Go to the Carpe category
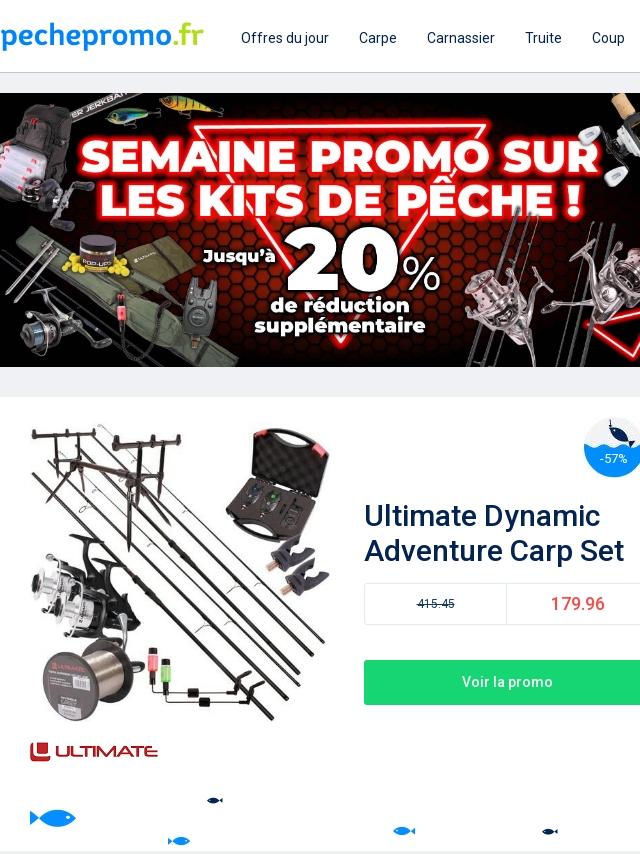640x854 pixels. [378, 38]
